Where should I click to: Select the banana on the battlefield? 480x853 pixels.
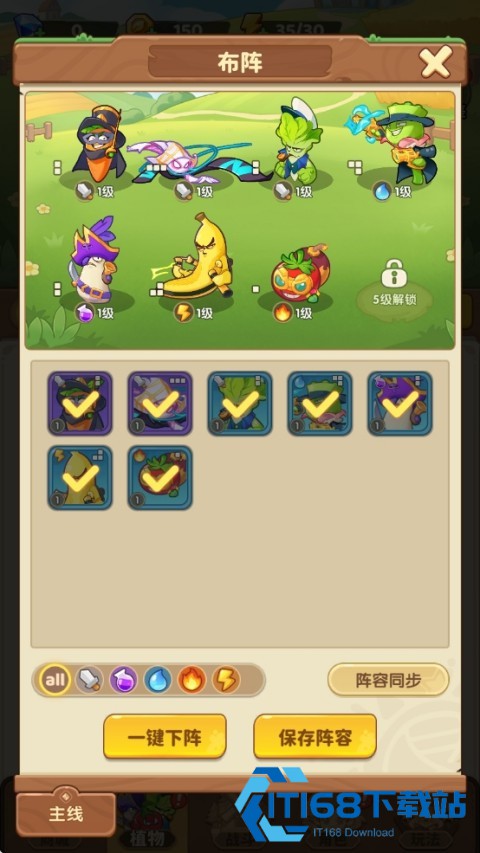pos(198,257)
